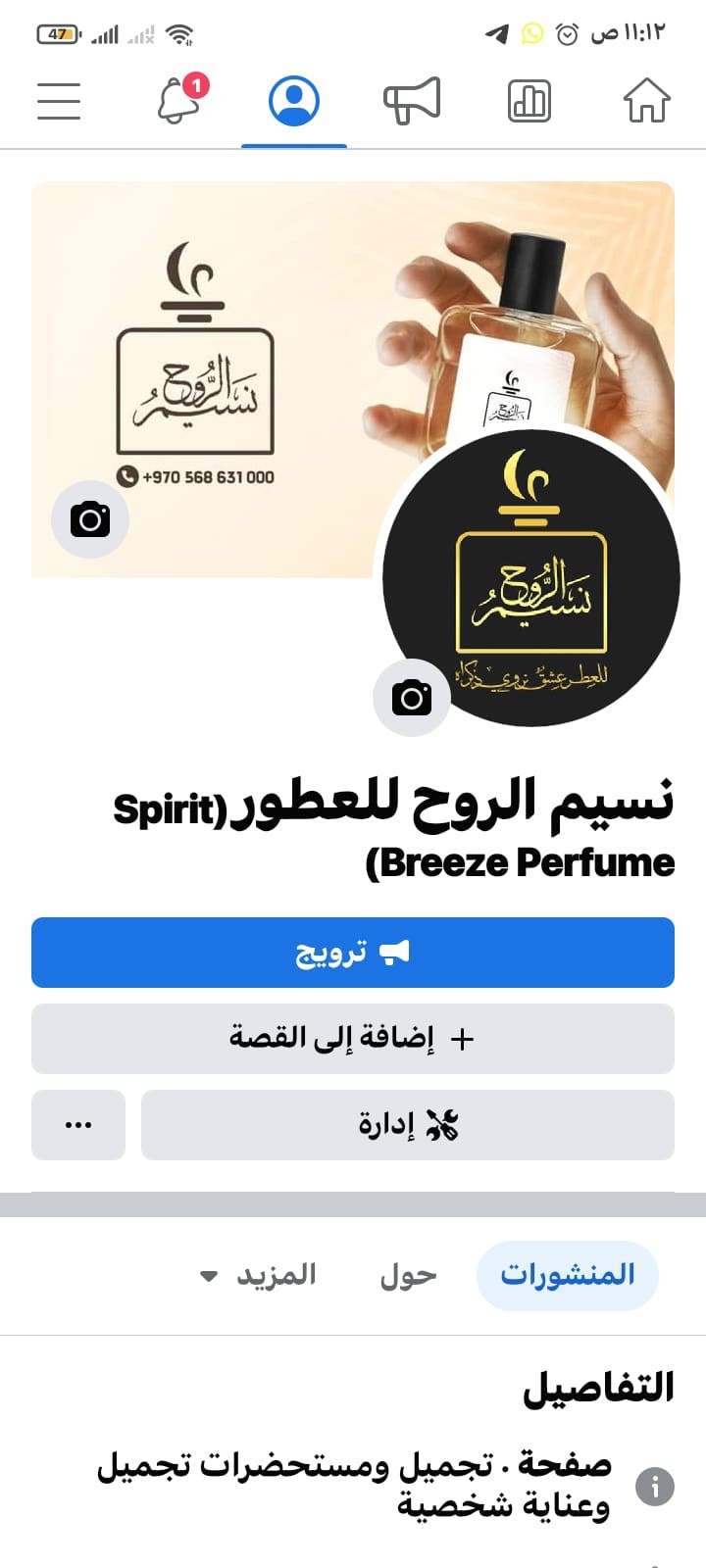The width and height of the screenshot is (706, 1568).
Task: Open the hamburger menu
Action: click(x=59, y=101)
